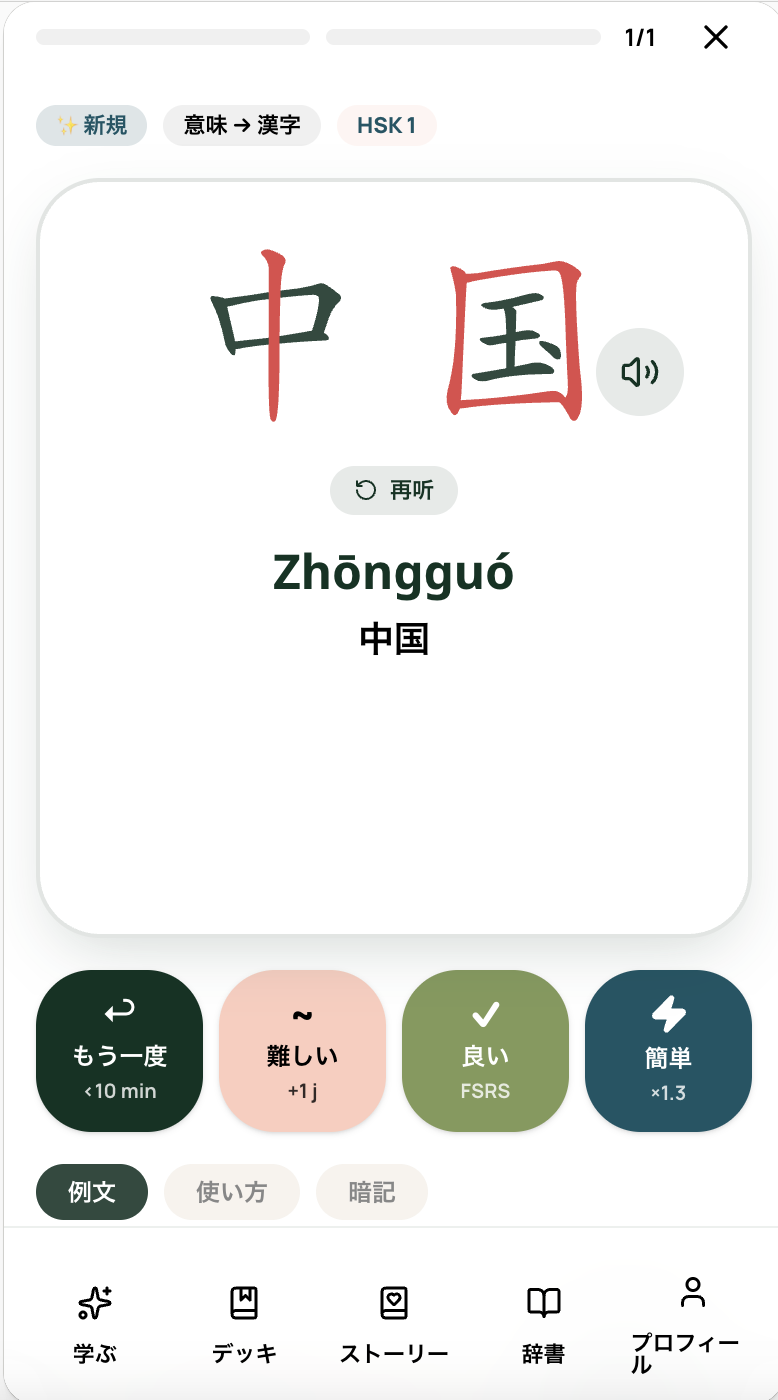778x1400 pixels.
Task: Select the 例文 tab
Action: coord(92,1192)
